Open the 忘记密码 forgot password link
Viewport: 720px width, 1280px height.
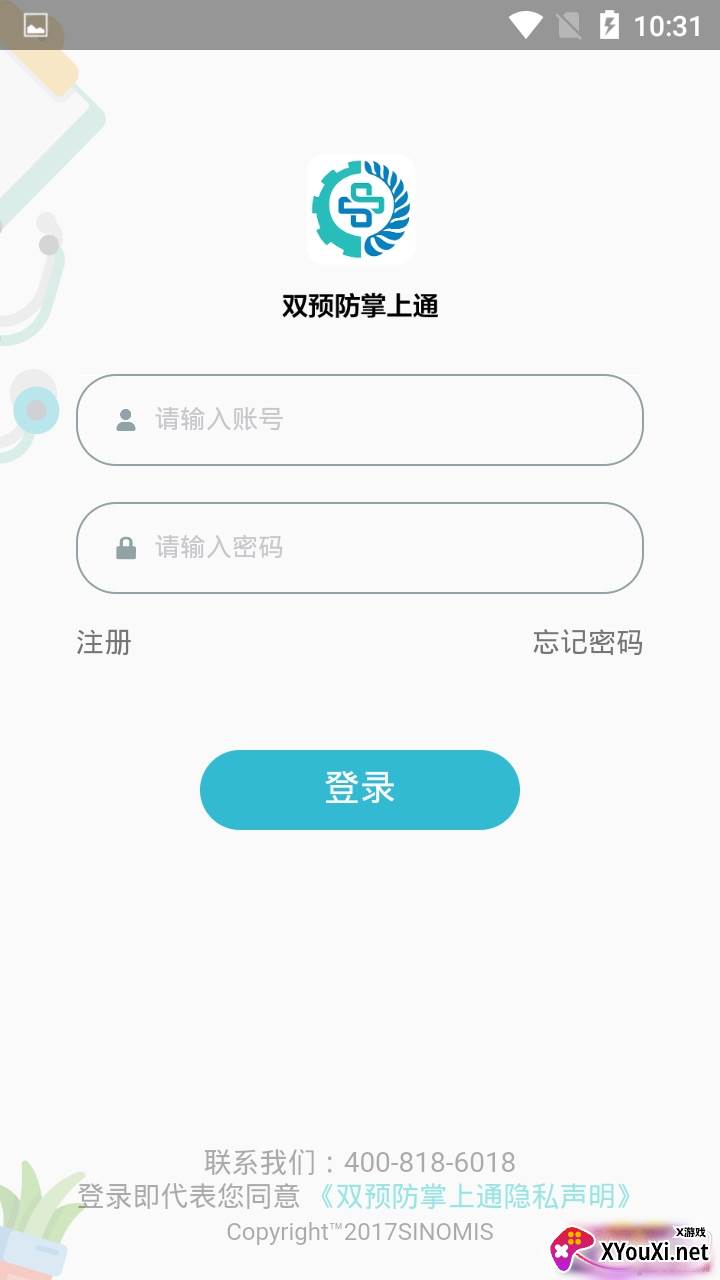587,642
